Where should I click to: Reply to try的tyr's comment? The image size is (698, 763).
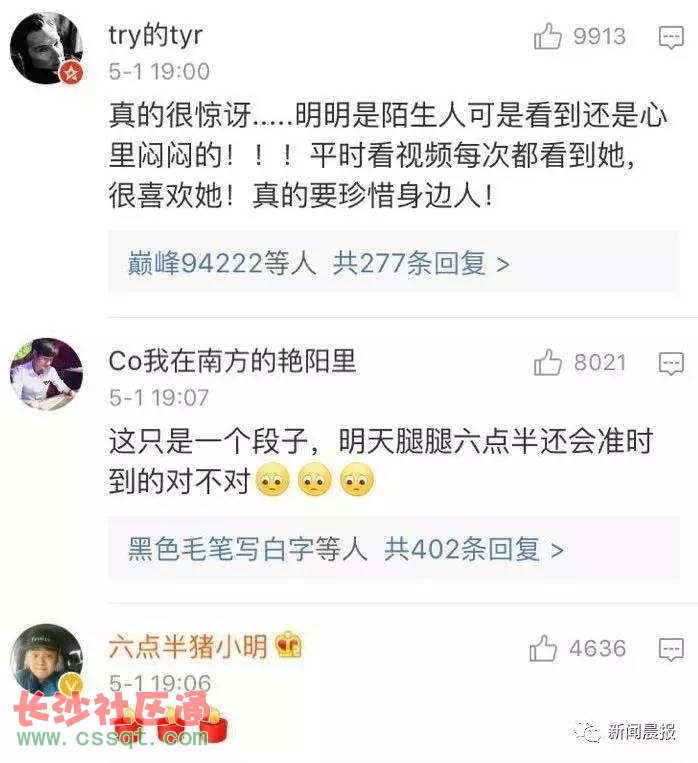pyautogui.click(x=671, y=38)
